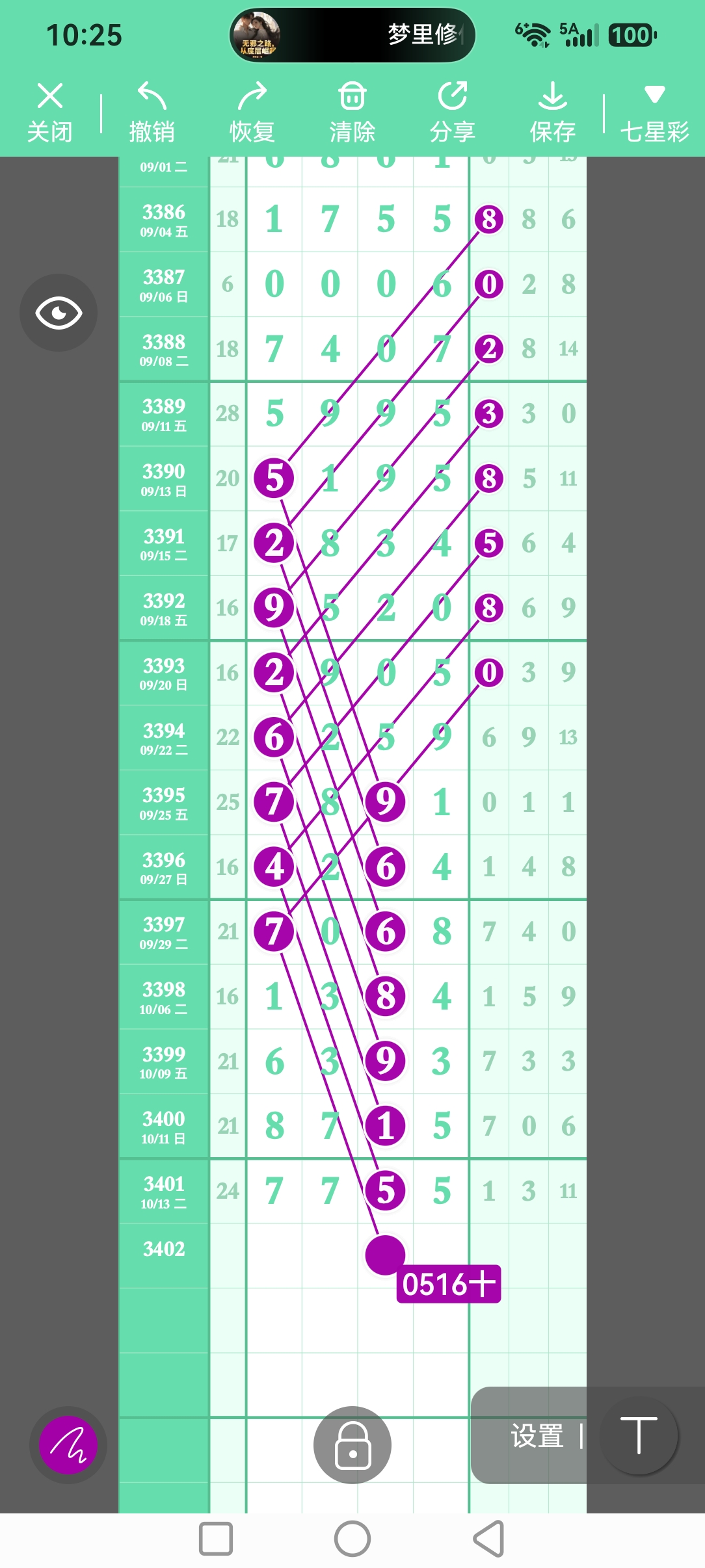The height and width of the screenshot is (1568, 705).
Task: Select the purple freehand drawing tool
Action: pos(68,1445)
